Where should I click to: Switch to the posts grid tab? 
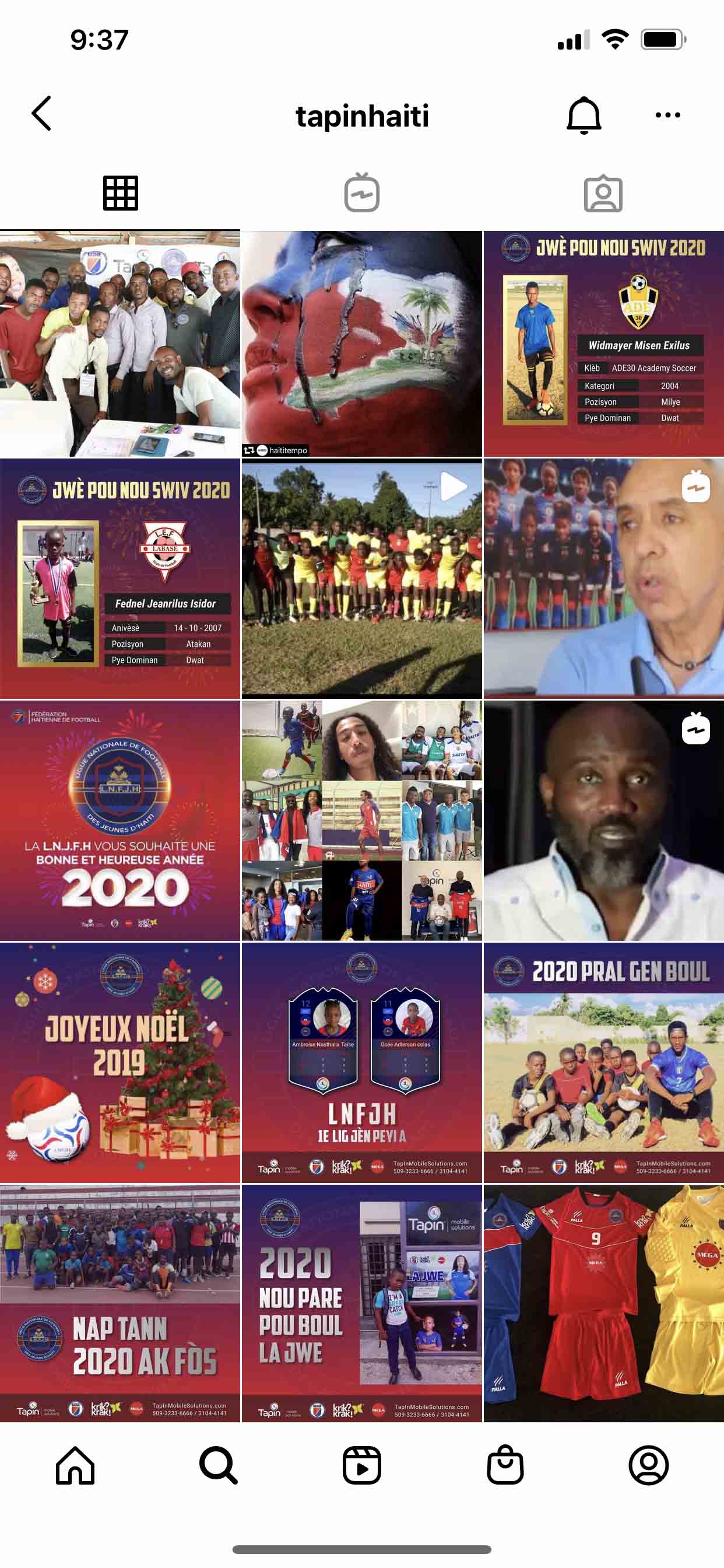pyautogui.click(x=121, y=194)
